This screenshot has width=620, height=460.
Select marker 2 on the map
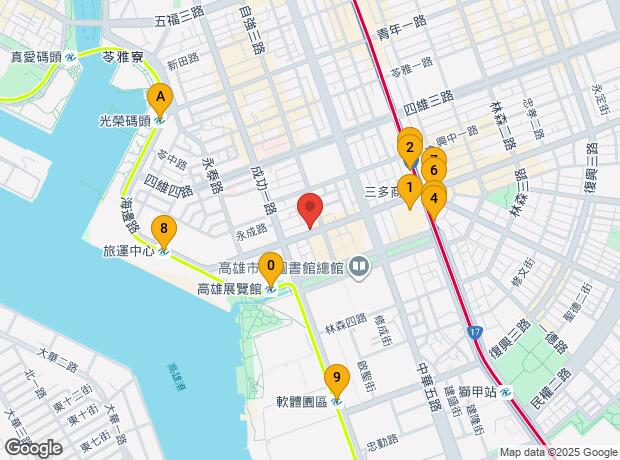coord(410,150)
